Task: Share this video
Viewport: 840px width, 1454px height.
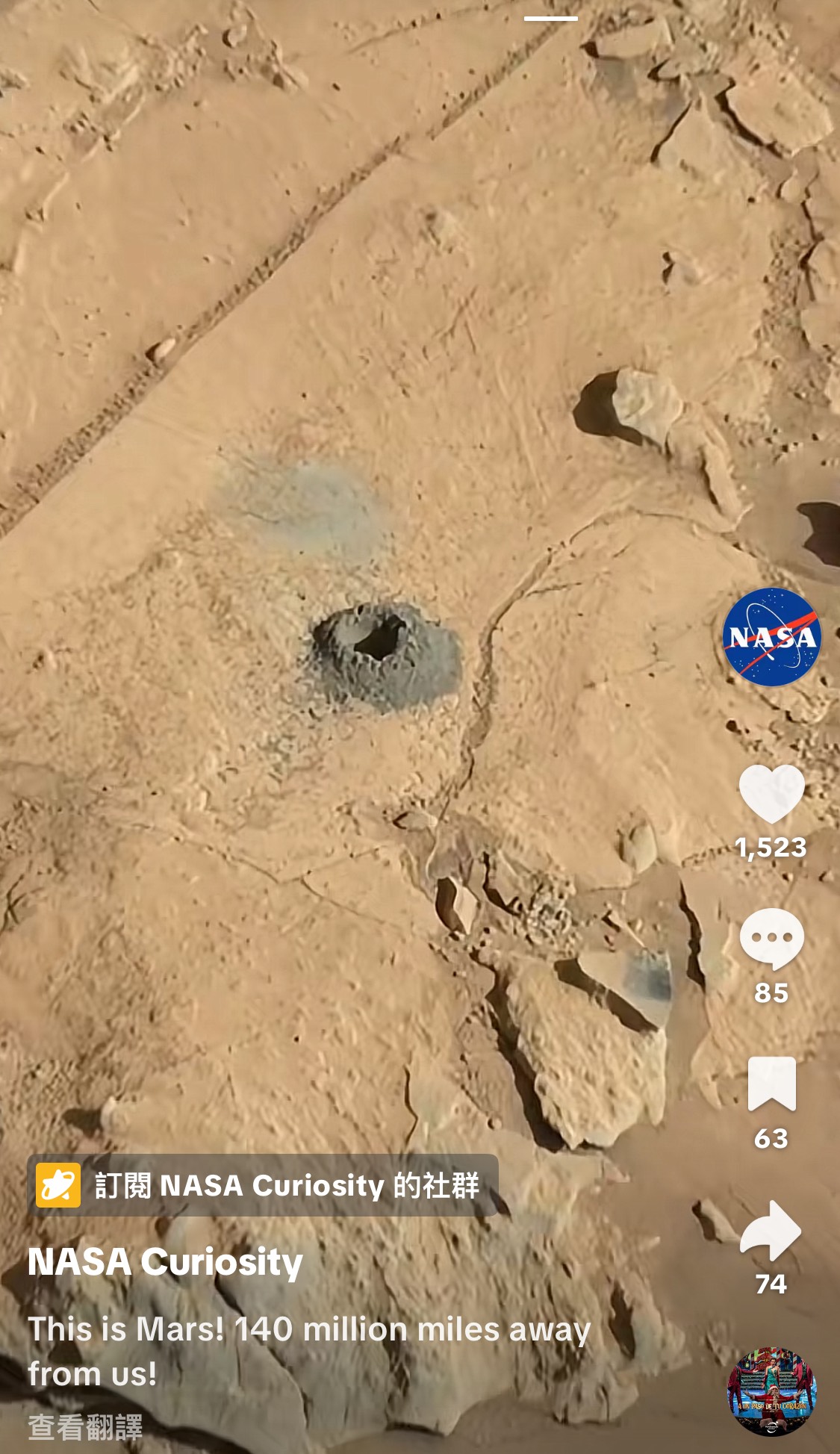Action: (771, 1231)
